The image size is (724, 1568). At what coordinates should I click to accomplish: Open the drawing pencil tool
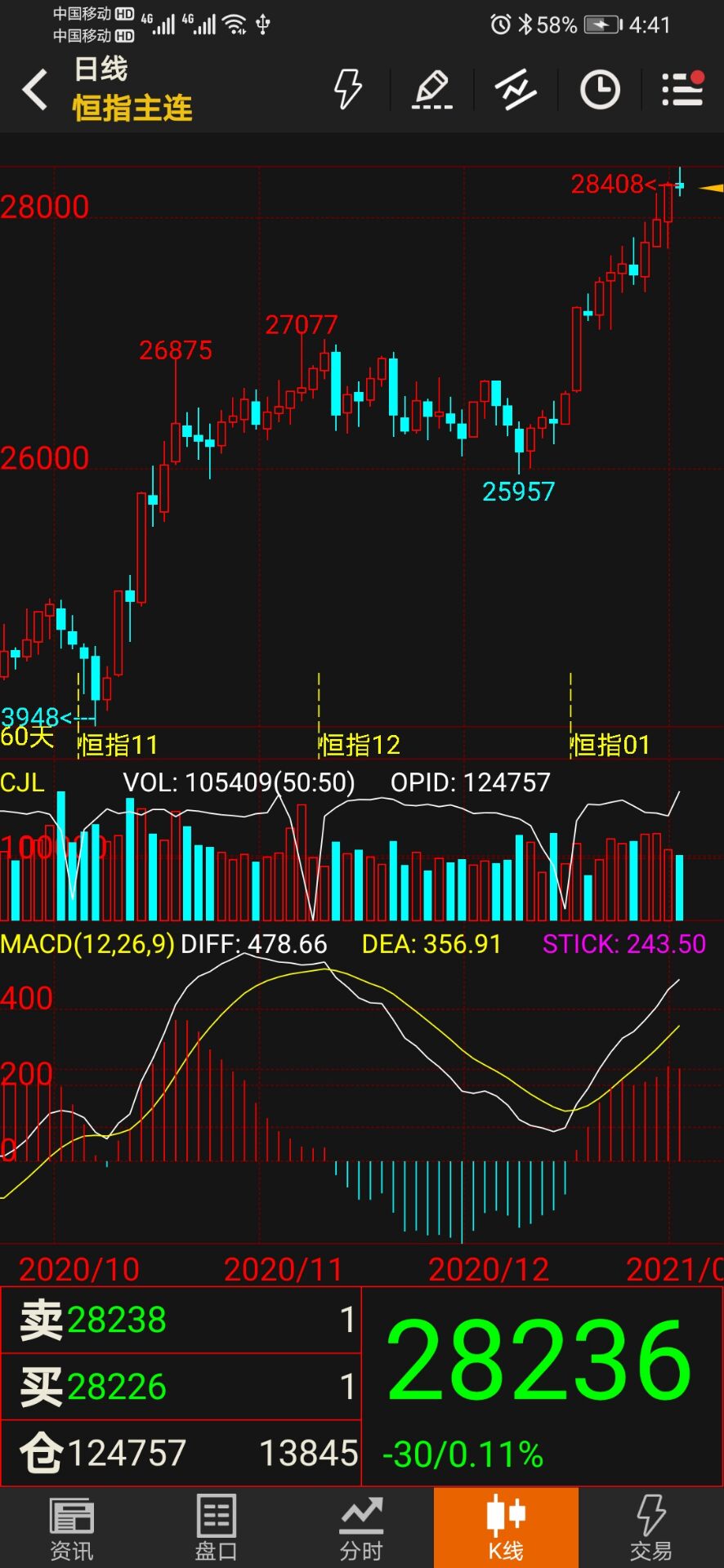coord(431,89)
